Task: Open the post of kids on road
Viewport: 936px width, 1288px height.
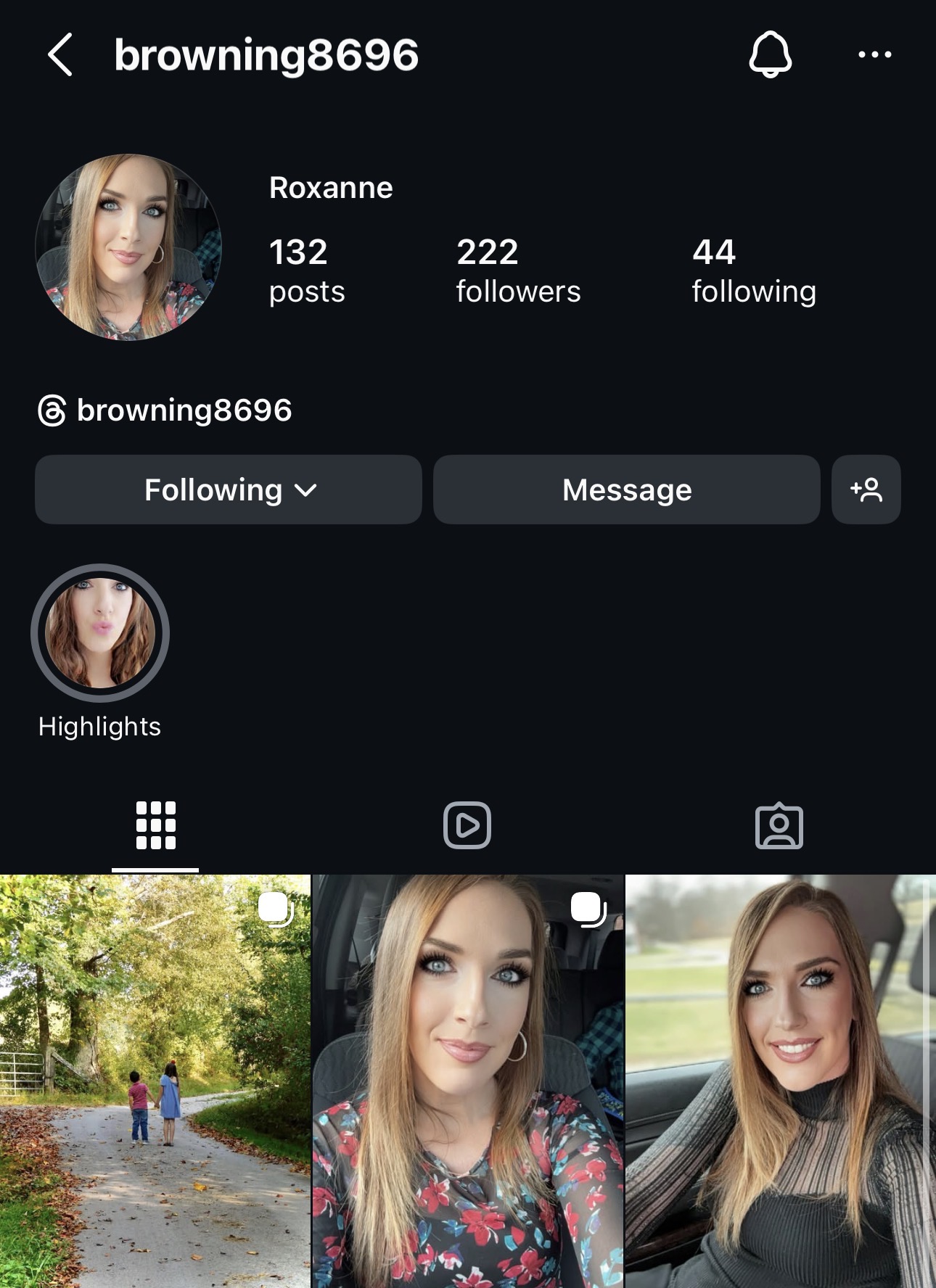Action: 155,1081
